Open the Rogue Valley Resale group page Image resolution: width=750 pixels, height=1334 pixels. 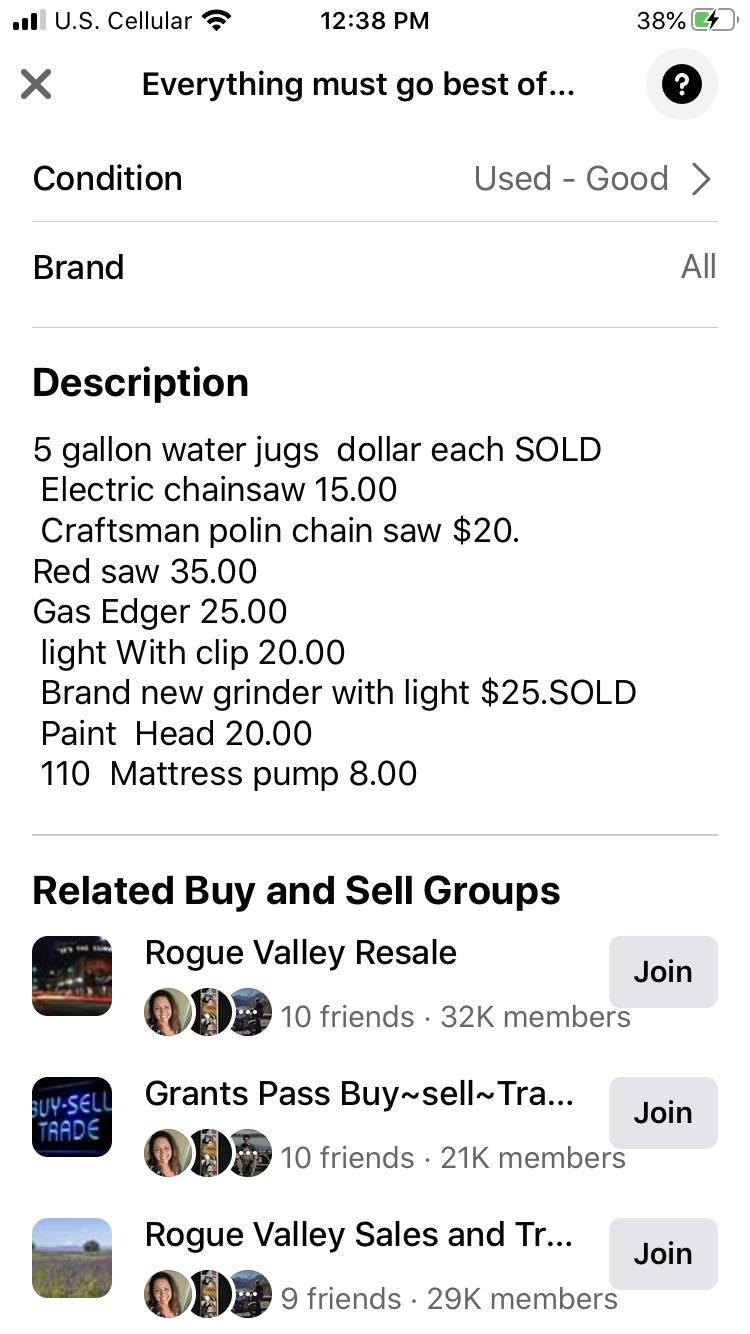[300, 953]
